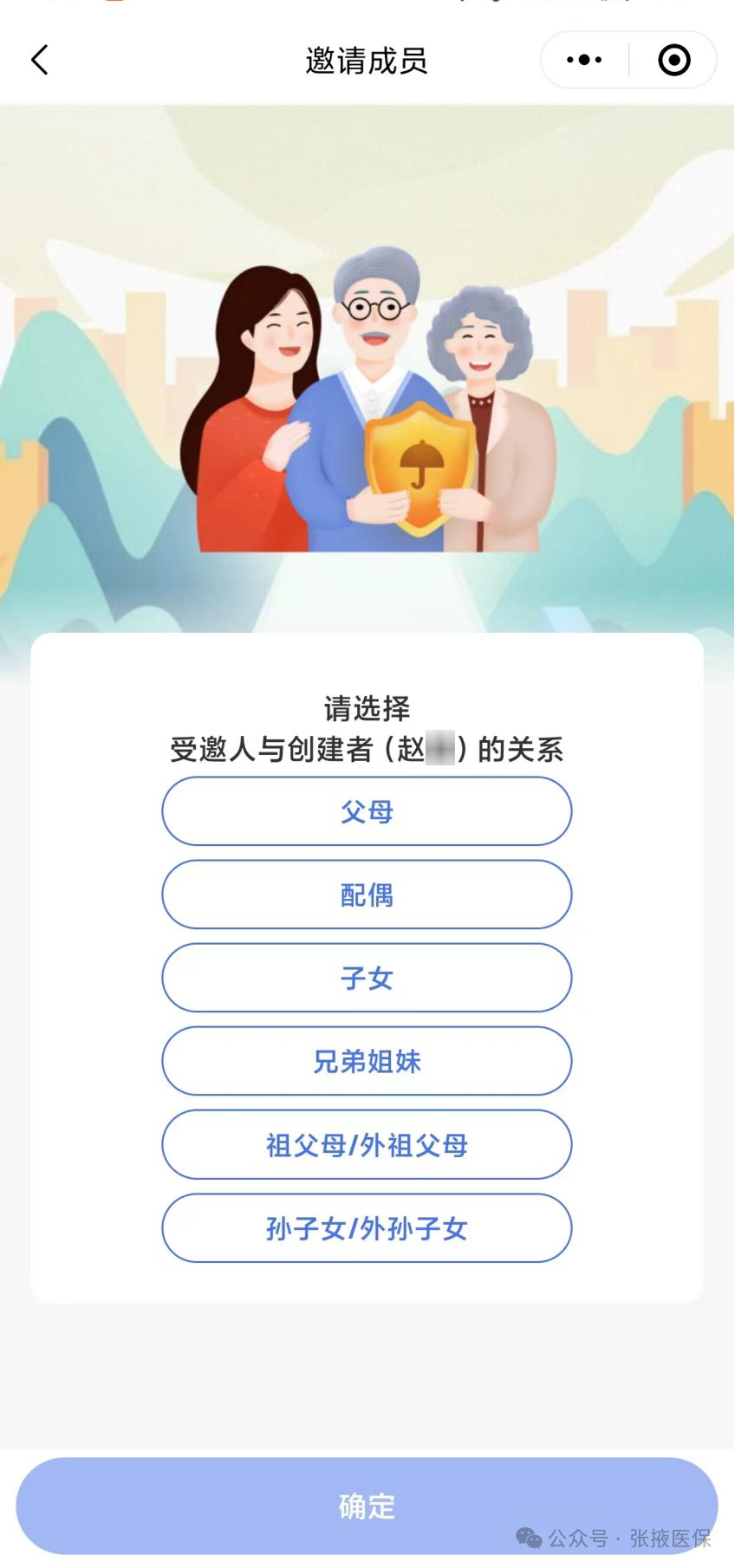
Task: Open the mini program three-dot menu
Action: (x=584, y=60)
